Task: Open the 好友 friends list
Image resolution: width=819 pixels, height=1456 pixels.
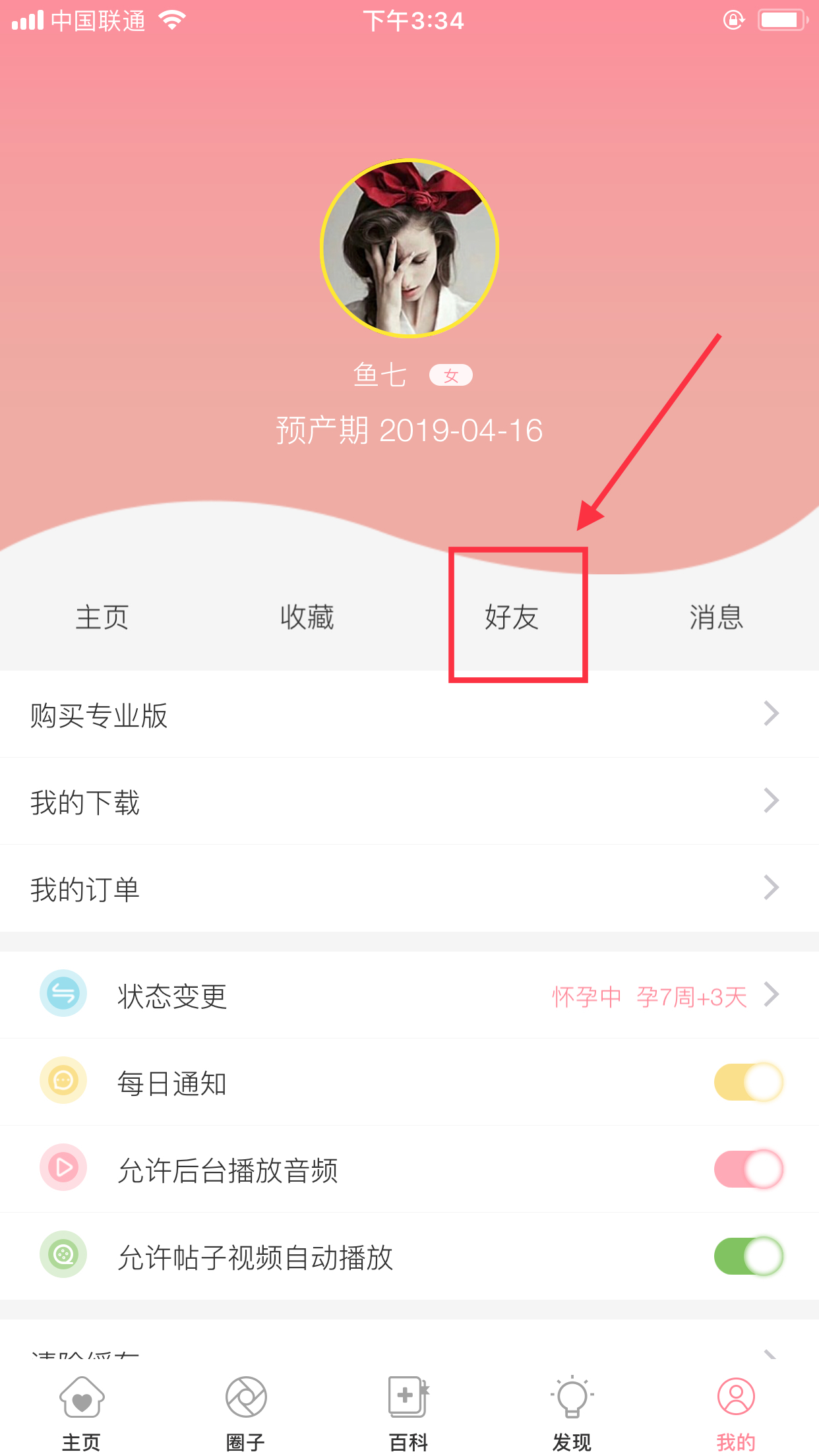Action: [x=512, y=617]
